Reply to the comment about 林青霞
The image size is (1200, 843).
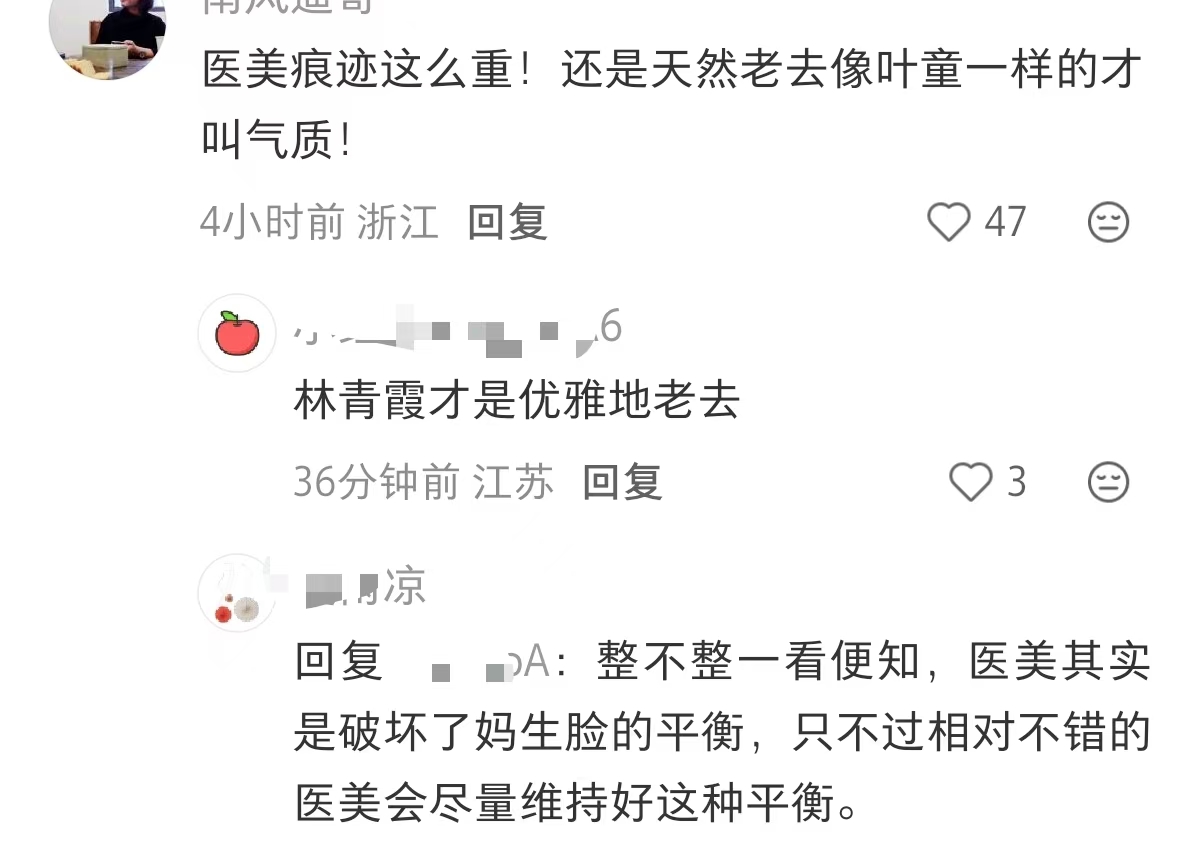[x=622, y=483]
